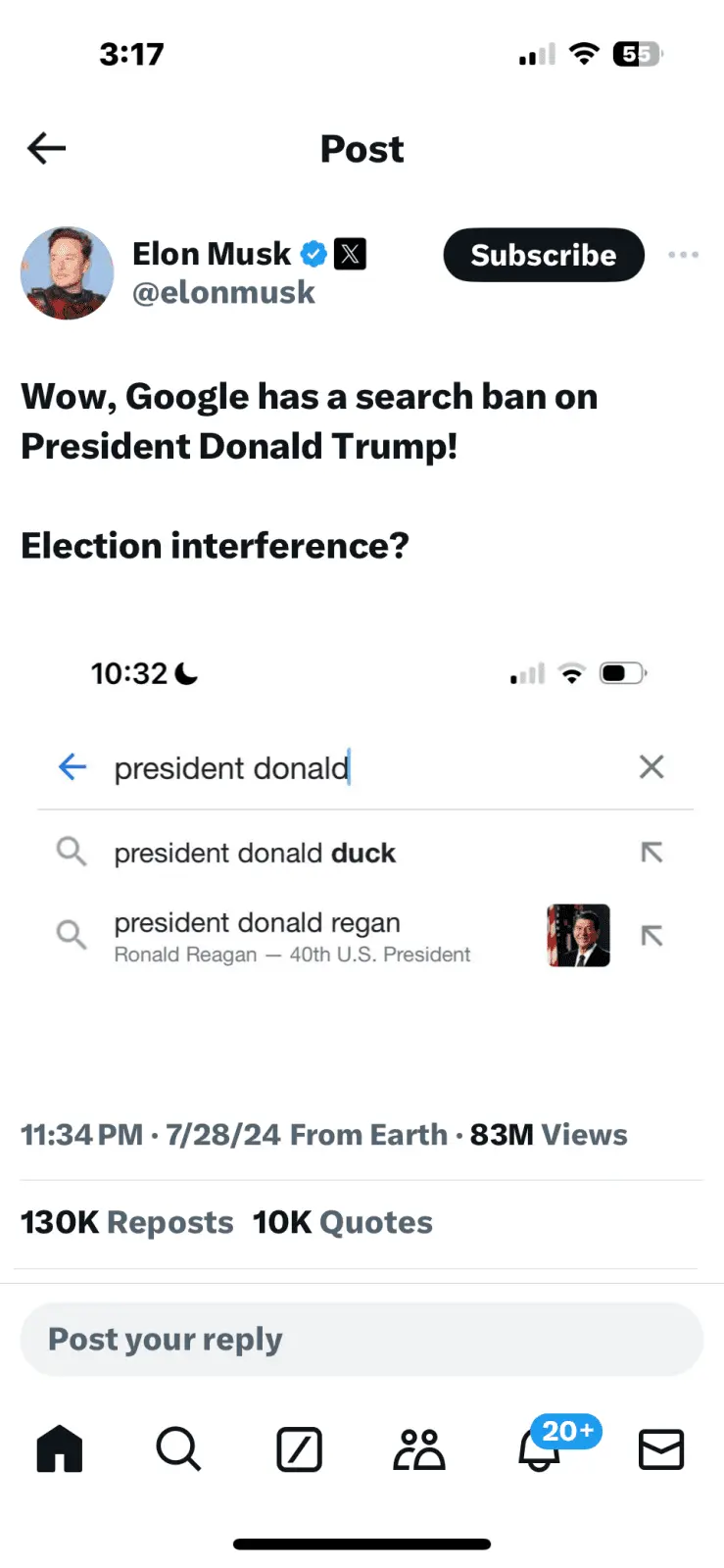View the 130K Reposts list
The width and height of the screenshot is (724, 1568).
127,1223
